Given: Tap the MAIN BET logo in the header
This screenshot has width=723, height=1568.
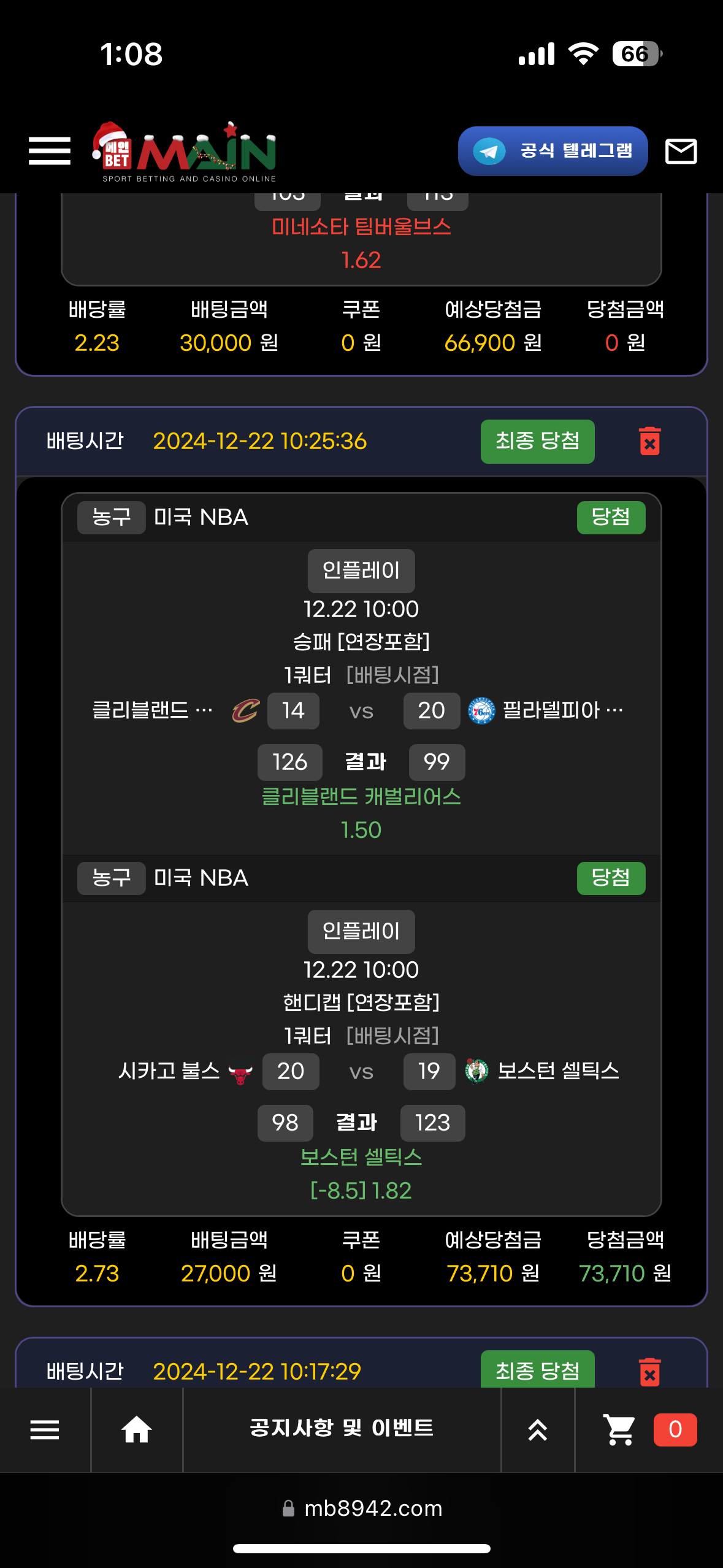Looking at the screenshot, I should 185,151.
